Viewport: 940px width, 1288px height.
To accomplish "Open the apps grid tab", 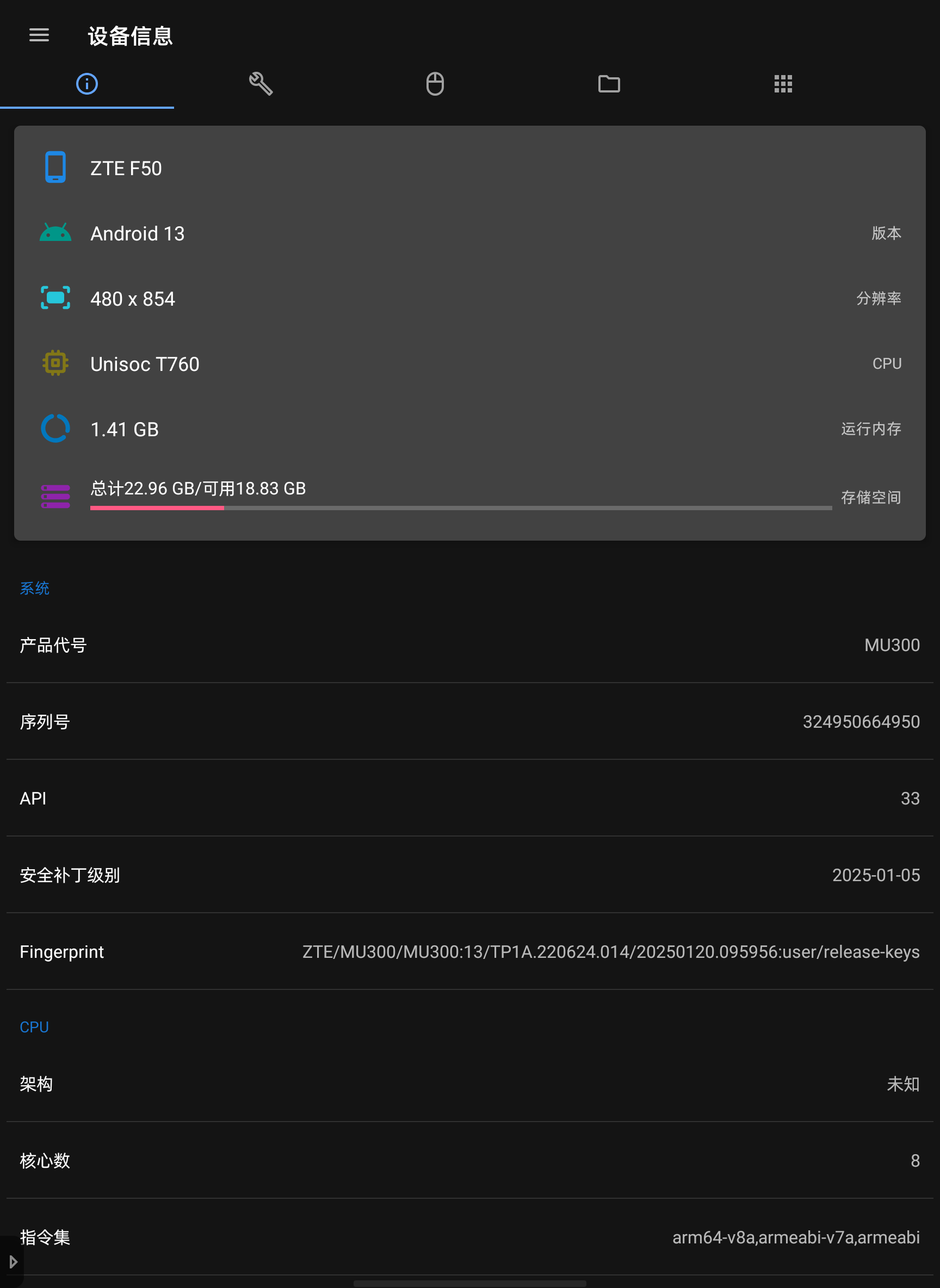I will click(x=783, y=83).
